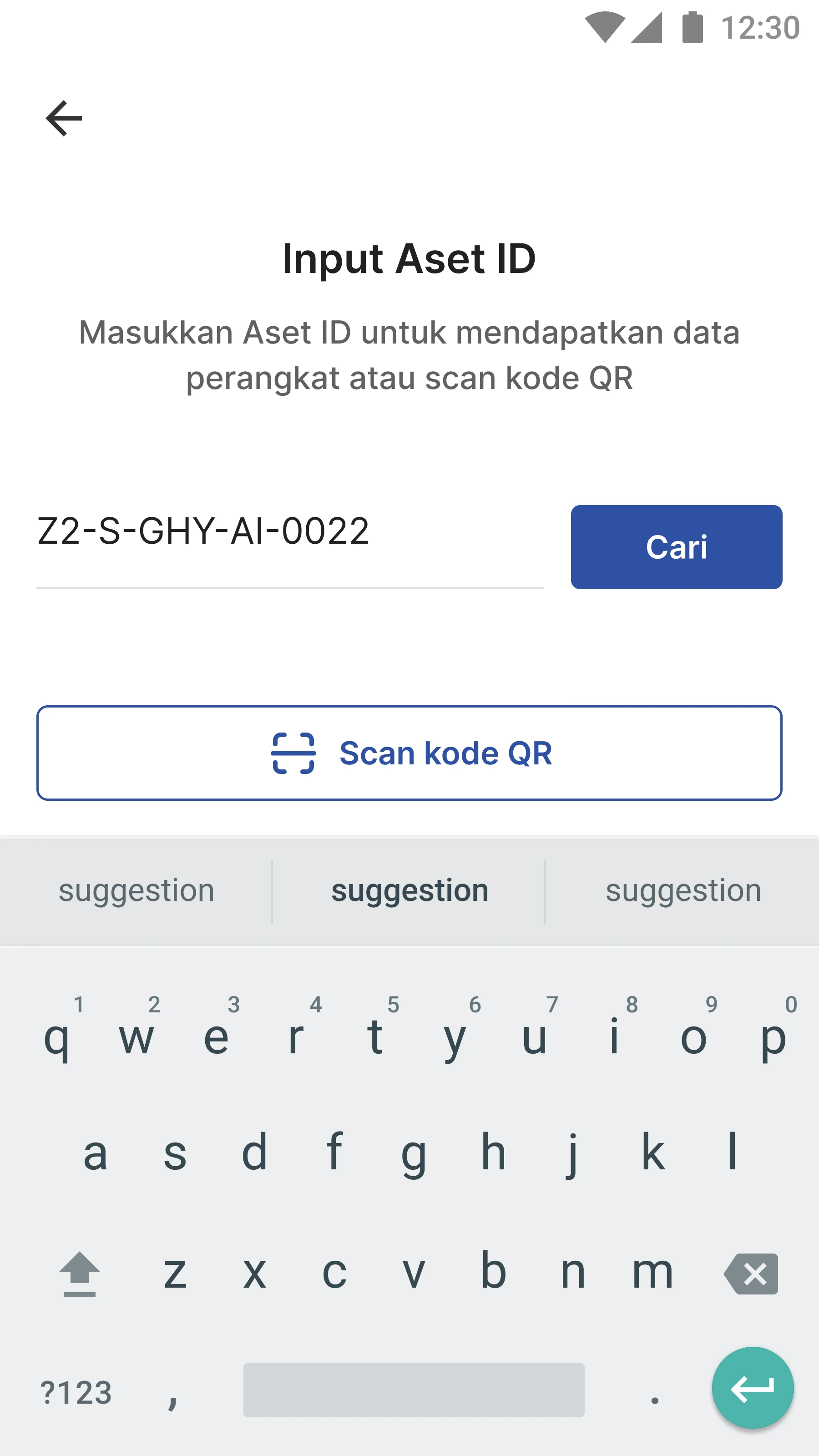Tap the back arrow to go back
819x1456 pixels.
tap(64, 118)
